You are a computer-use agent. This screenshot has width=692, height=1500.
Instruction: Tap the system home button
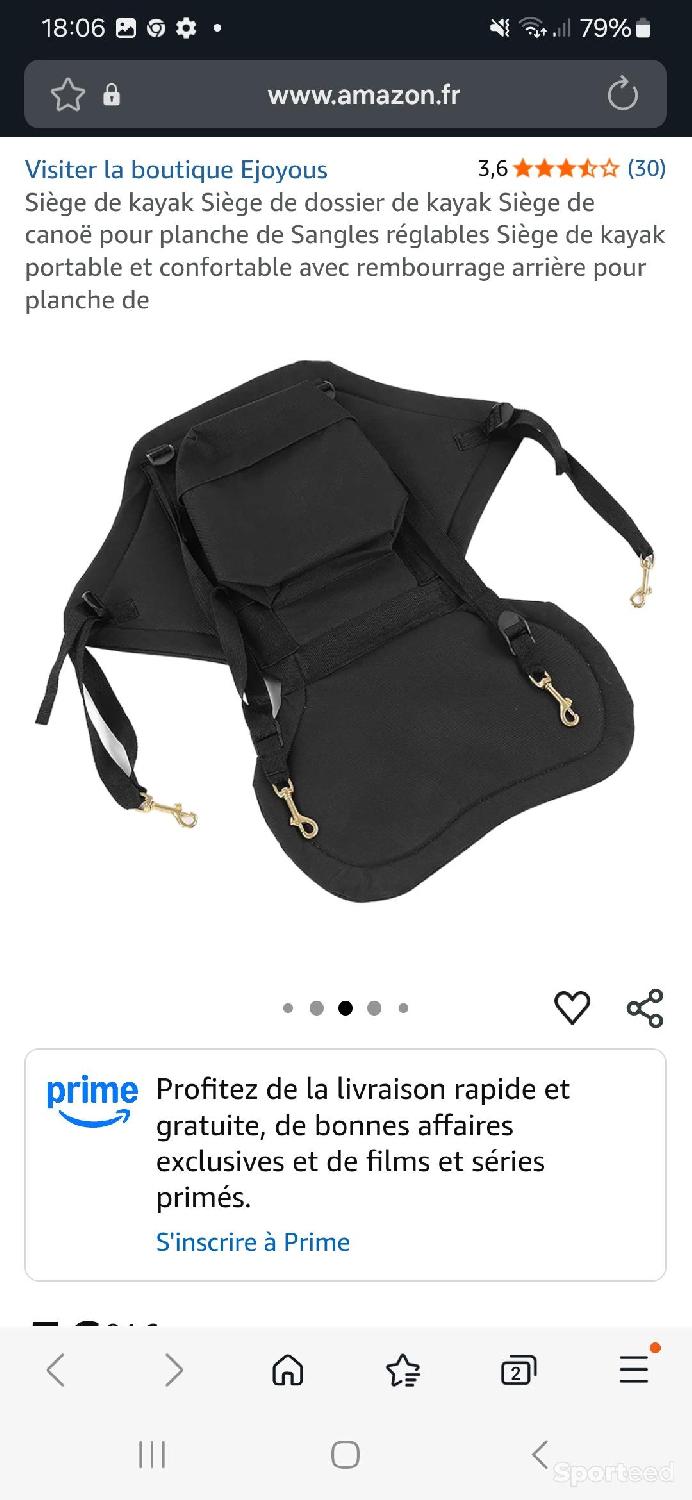coord(345,1455)
